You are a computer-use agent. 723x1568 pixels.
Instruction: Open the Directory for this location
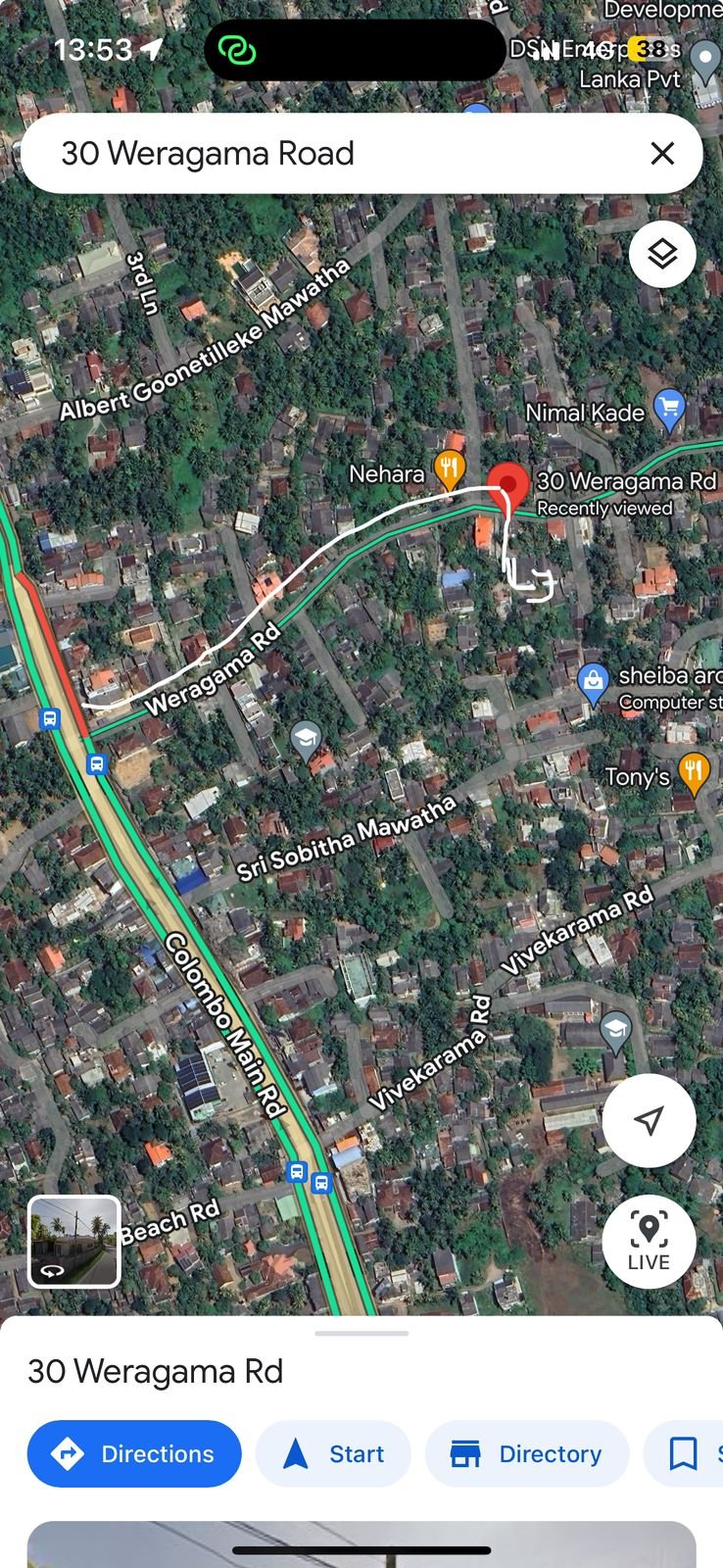[526, 1453]
